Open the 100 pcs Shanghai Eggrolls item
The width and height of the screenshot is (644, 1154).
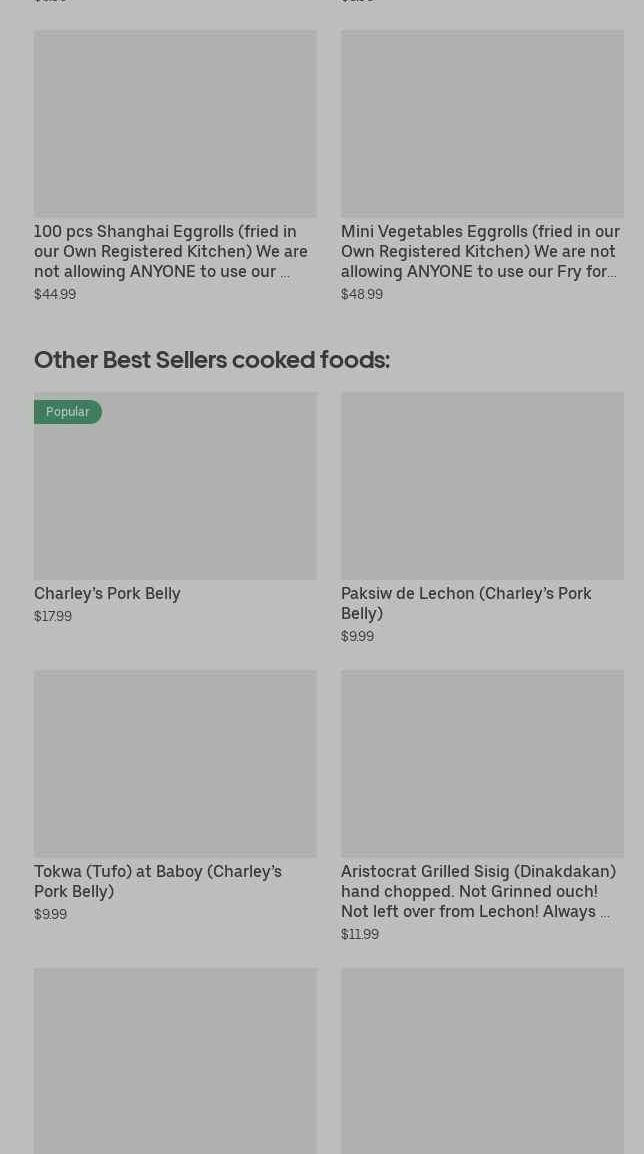coord(175,166)
